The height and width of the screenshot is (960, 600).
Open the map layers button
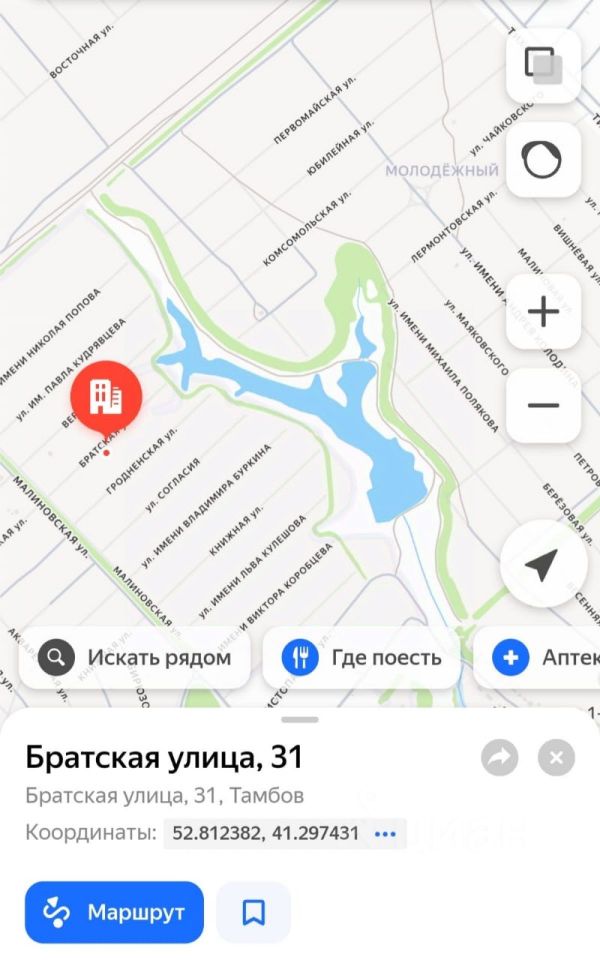pyautogui.click(x=543, y=66)
